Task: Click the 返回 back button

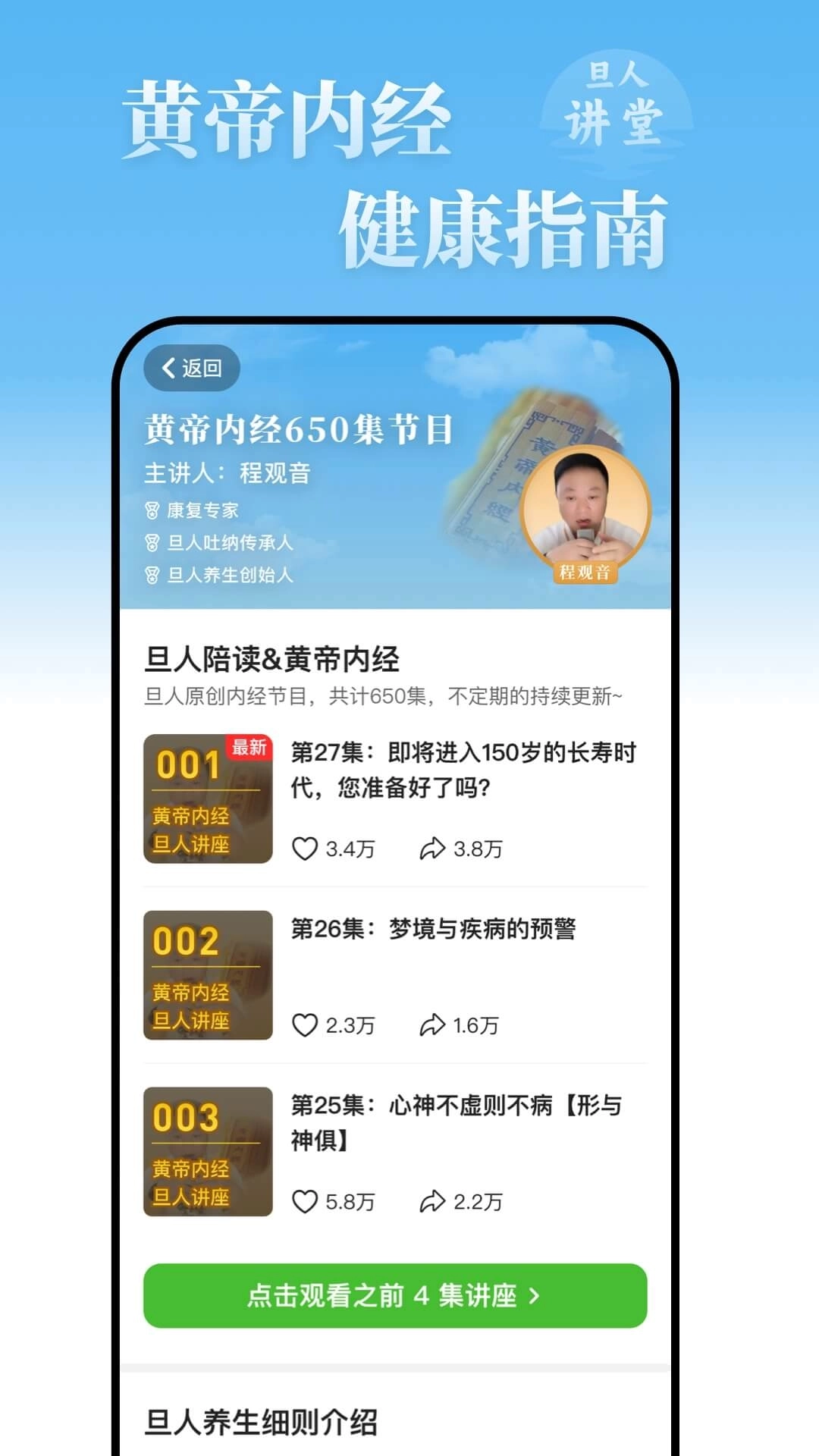Action: tap(191, 367)
